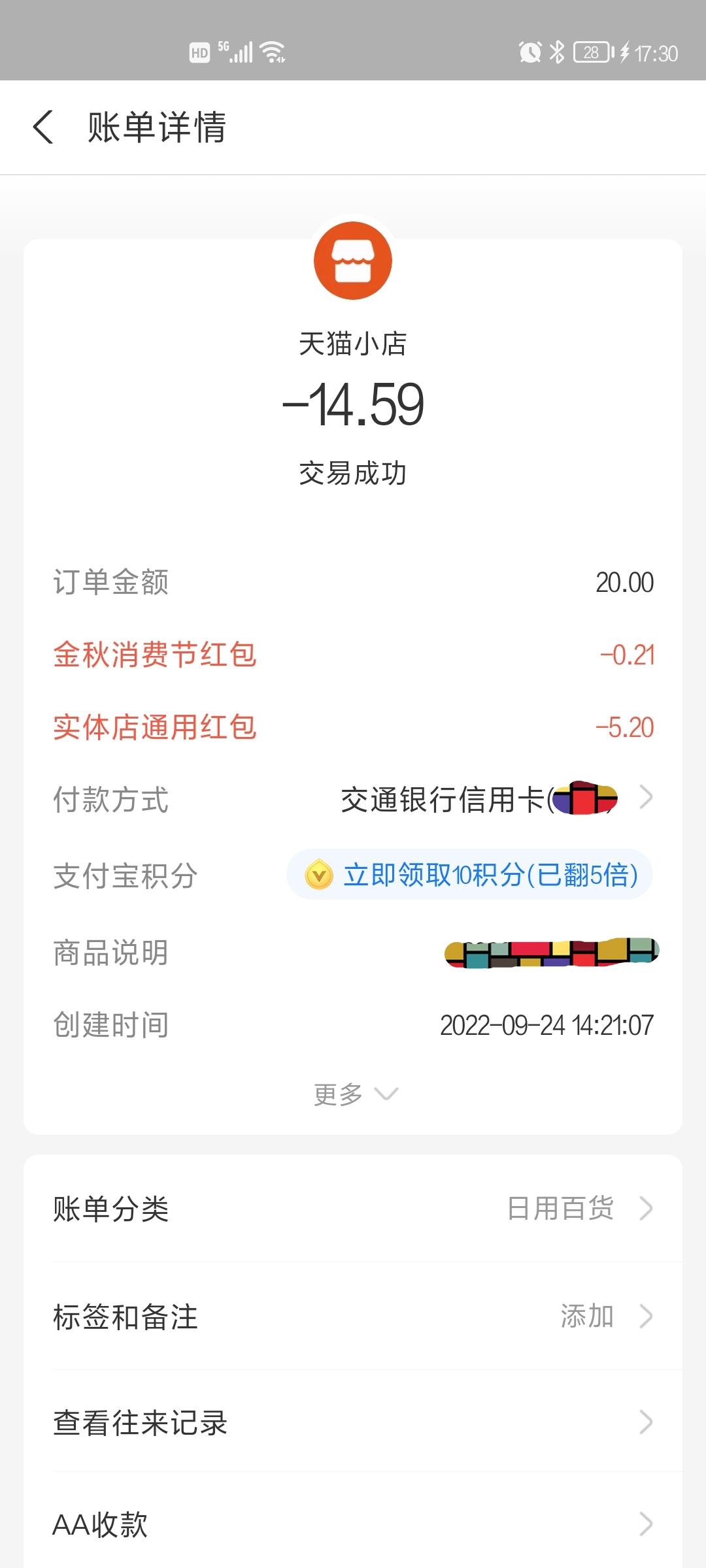Screen dimensions: 706x1568
Task: Add a note in 标签和备注
Action: click(353, 1316)
